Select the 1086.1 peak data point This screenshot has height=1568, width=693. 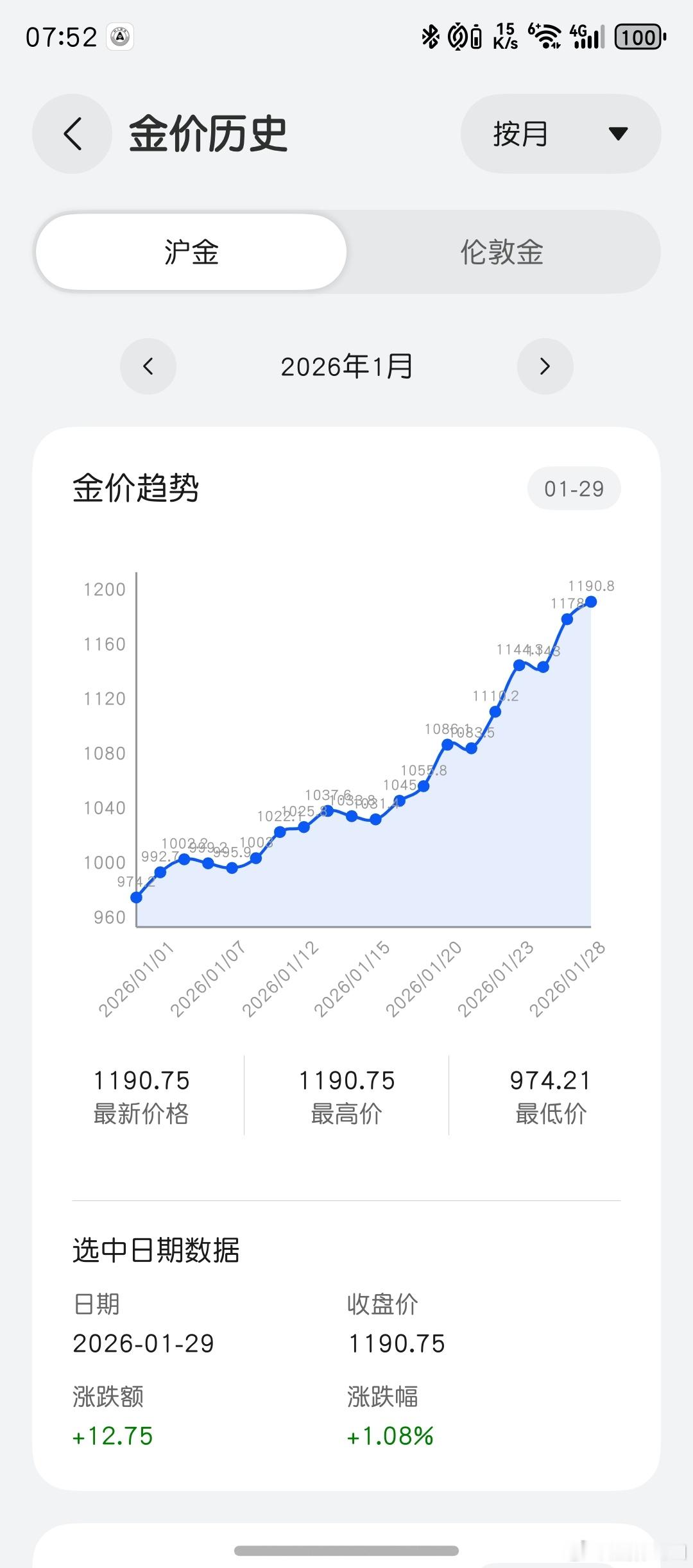click(x=447, y=744)
